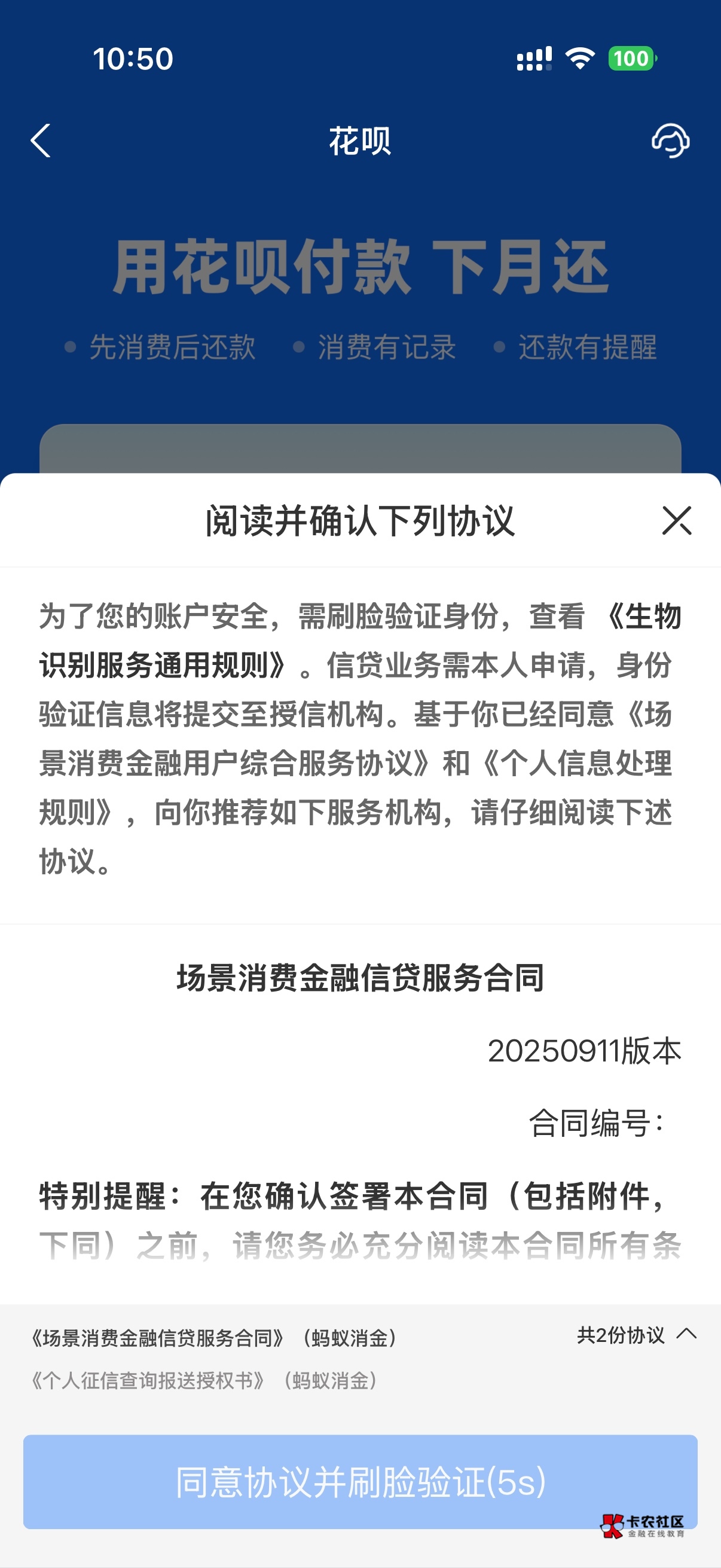Collapse the 共2份协议 list
The width and height of the screenshot is (721, 1568).
pyautogui.click(x=637, y=1335)
